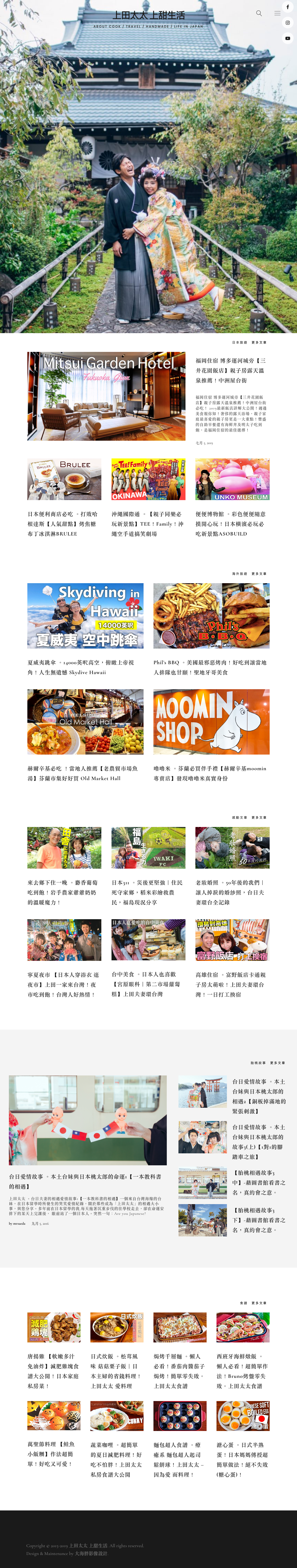This screenshot has height=1568, width=297.
Task: Open the Instagram profile icon
Action: tap(288, 22)
